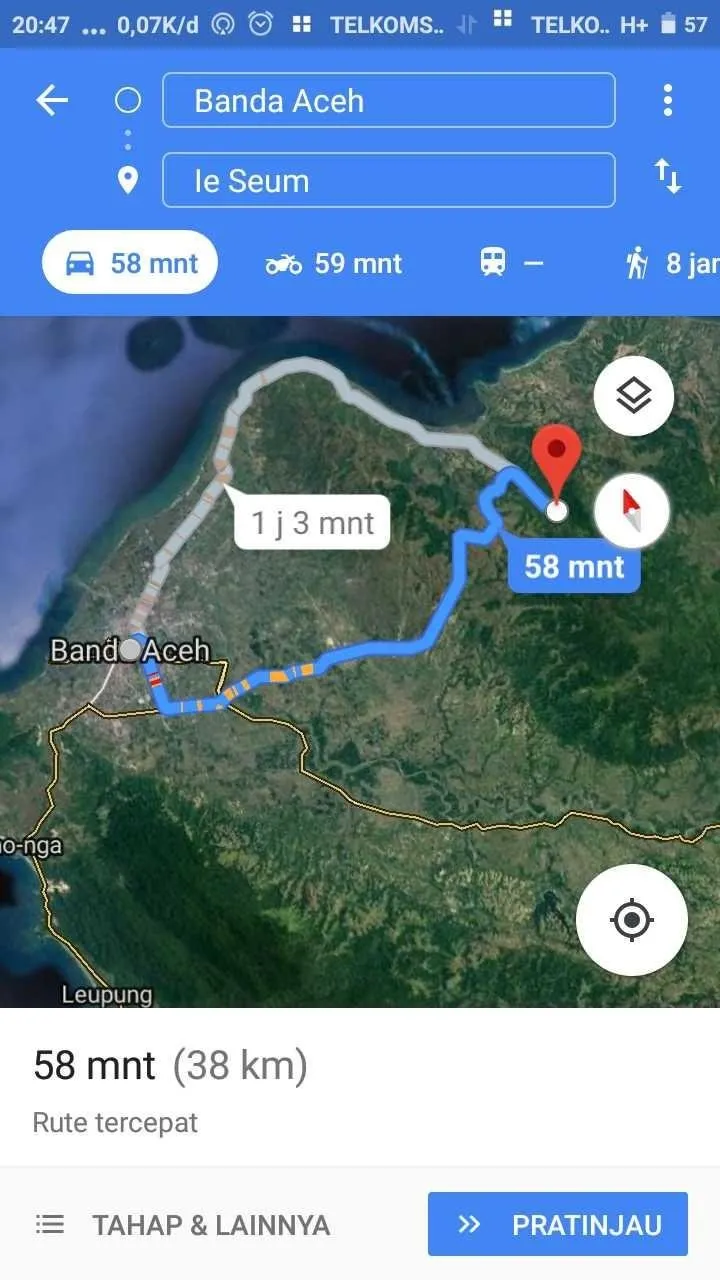Tap the compass to reset orientation
This screenshot has height=1280, width=720.
(631, 510)
